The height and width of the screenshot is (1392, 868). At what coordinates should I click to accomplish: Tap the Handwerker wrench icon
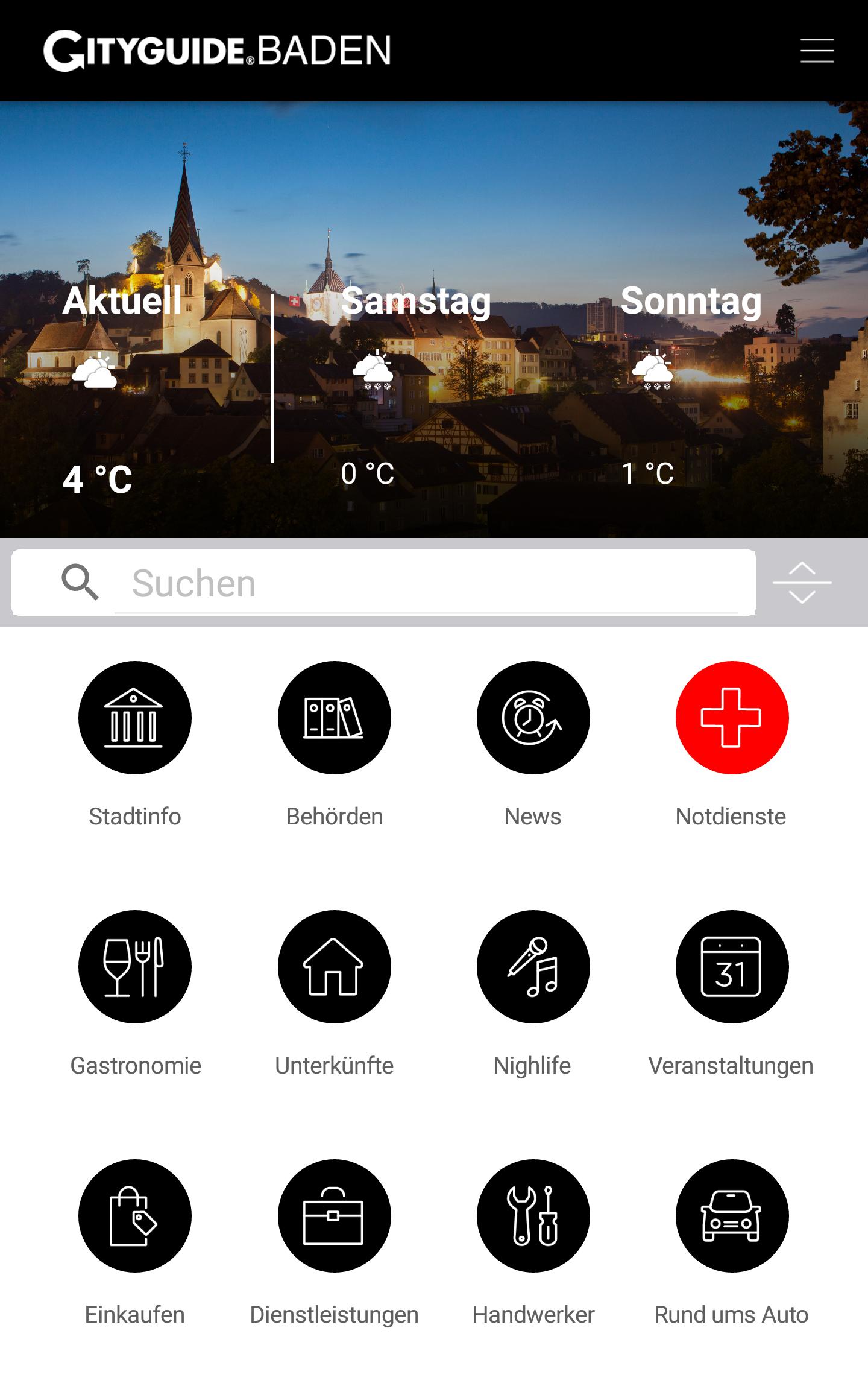[x=533, y=1216]
